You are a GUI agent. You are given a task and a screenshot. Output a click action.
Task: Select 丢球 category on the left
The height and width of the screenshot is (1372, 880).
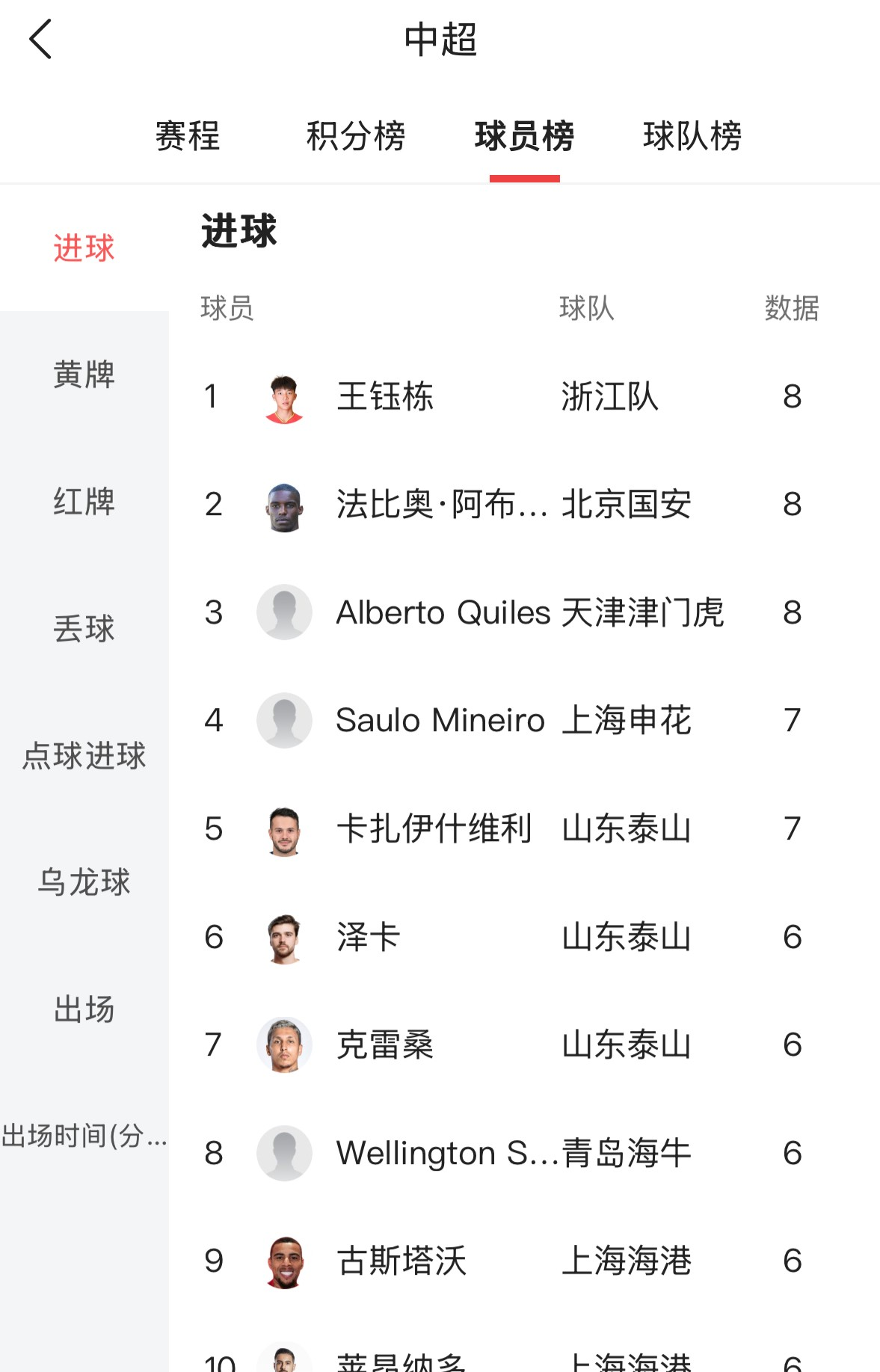84,630
